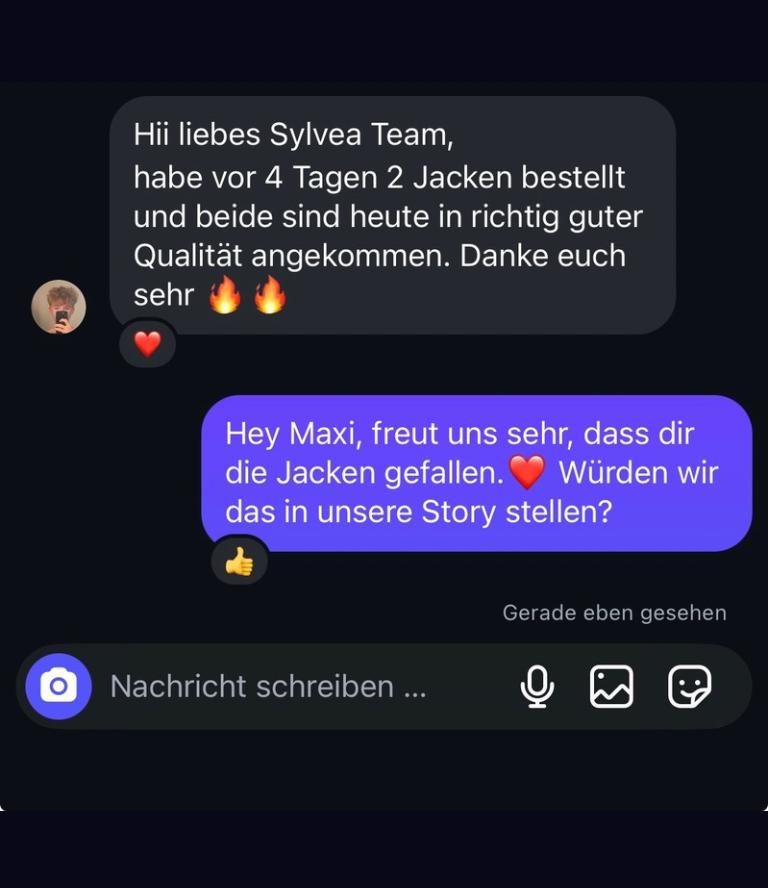Open the photo gallery picker
The width and height of the screenshot is (768, 888).
tap(611, 687)
